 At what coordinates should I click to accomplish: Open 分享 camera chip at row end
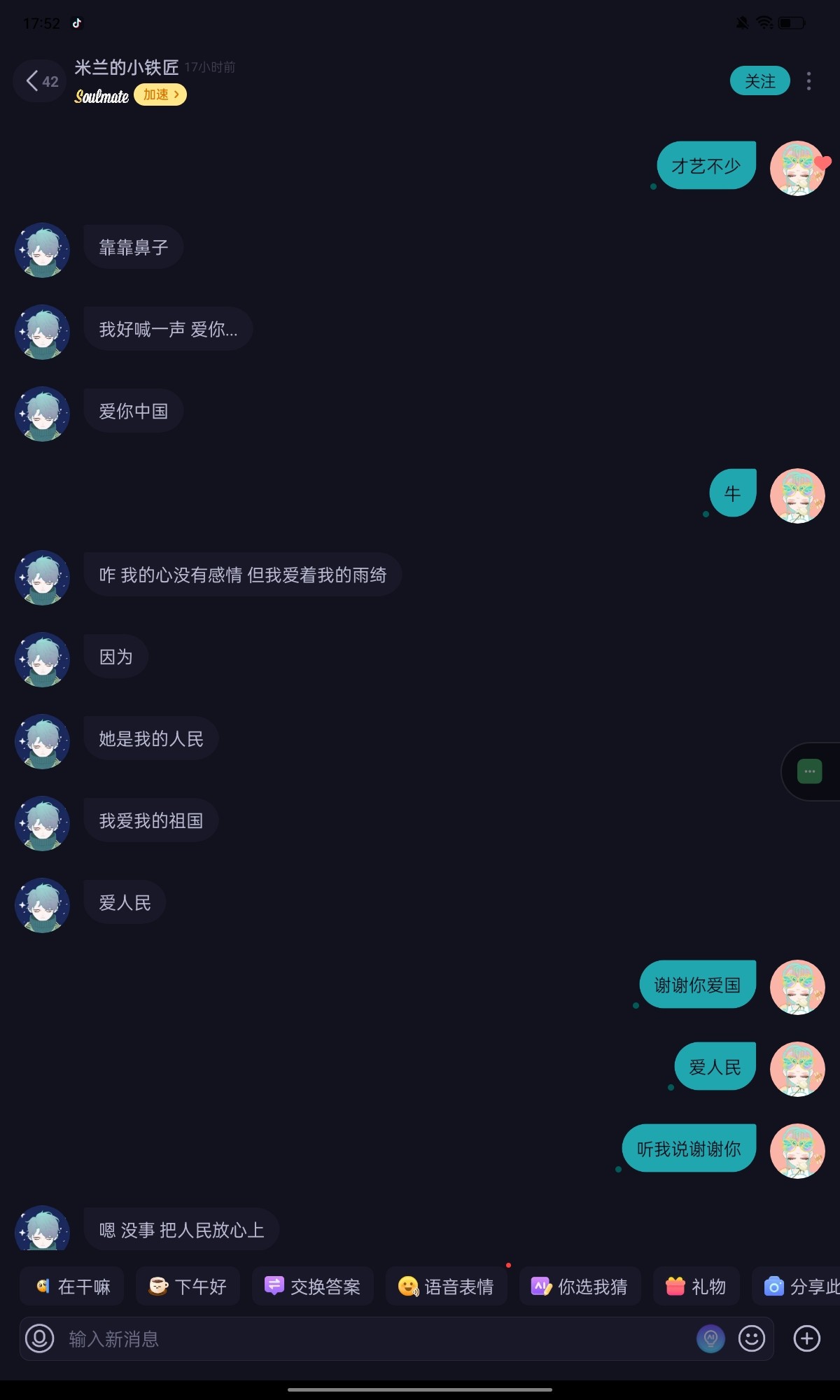tap(797, 1286)
